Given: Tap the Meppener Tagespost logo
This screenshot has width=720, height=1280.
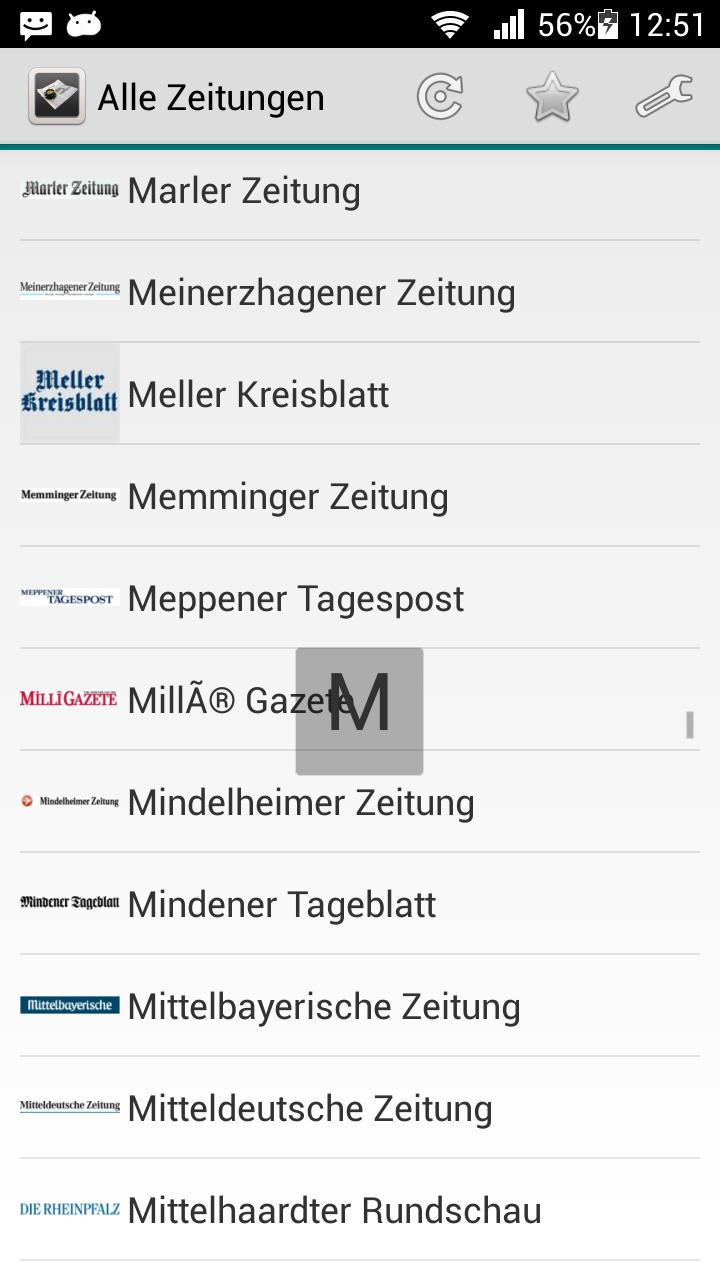Looking at the screenshot, I should click(x=69, y=596).
